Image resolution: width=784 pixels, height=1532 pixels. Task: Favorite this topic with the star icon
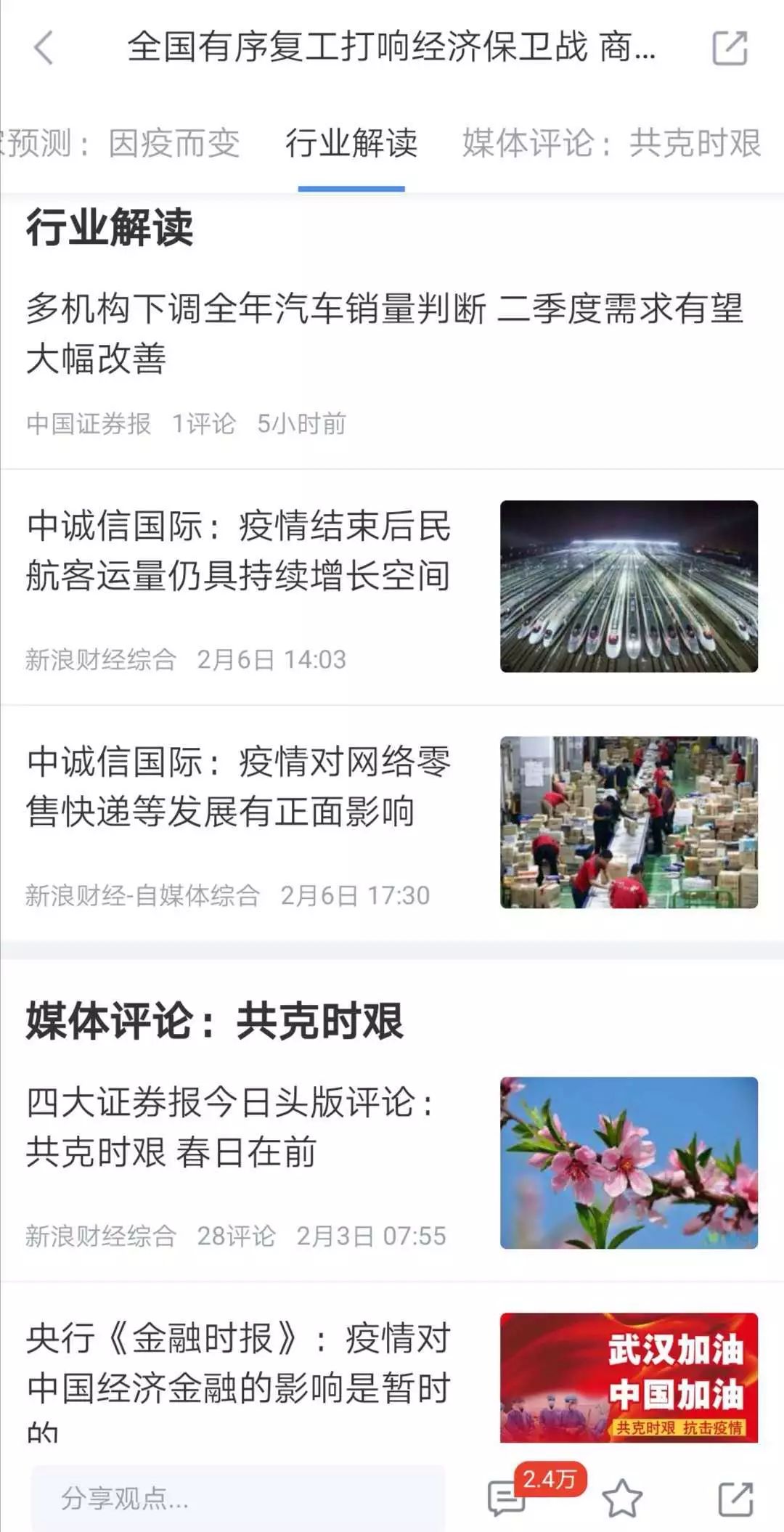(x=622, y=1499)
